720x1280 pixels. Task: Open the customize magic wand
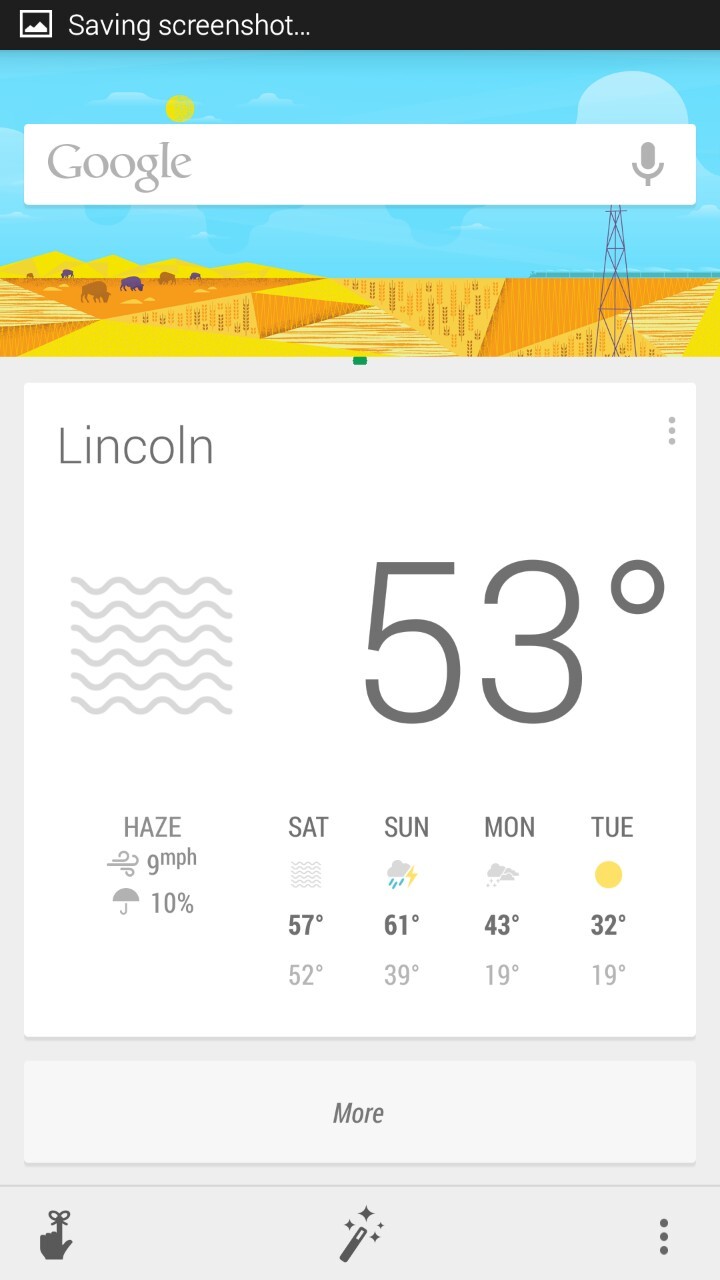coord(360,1235)
